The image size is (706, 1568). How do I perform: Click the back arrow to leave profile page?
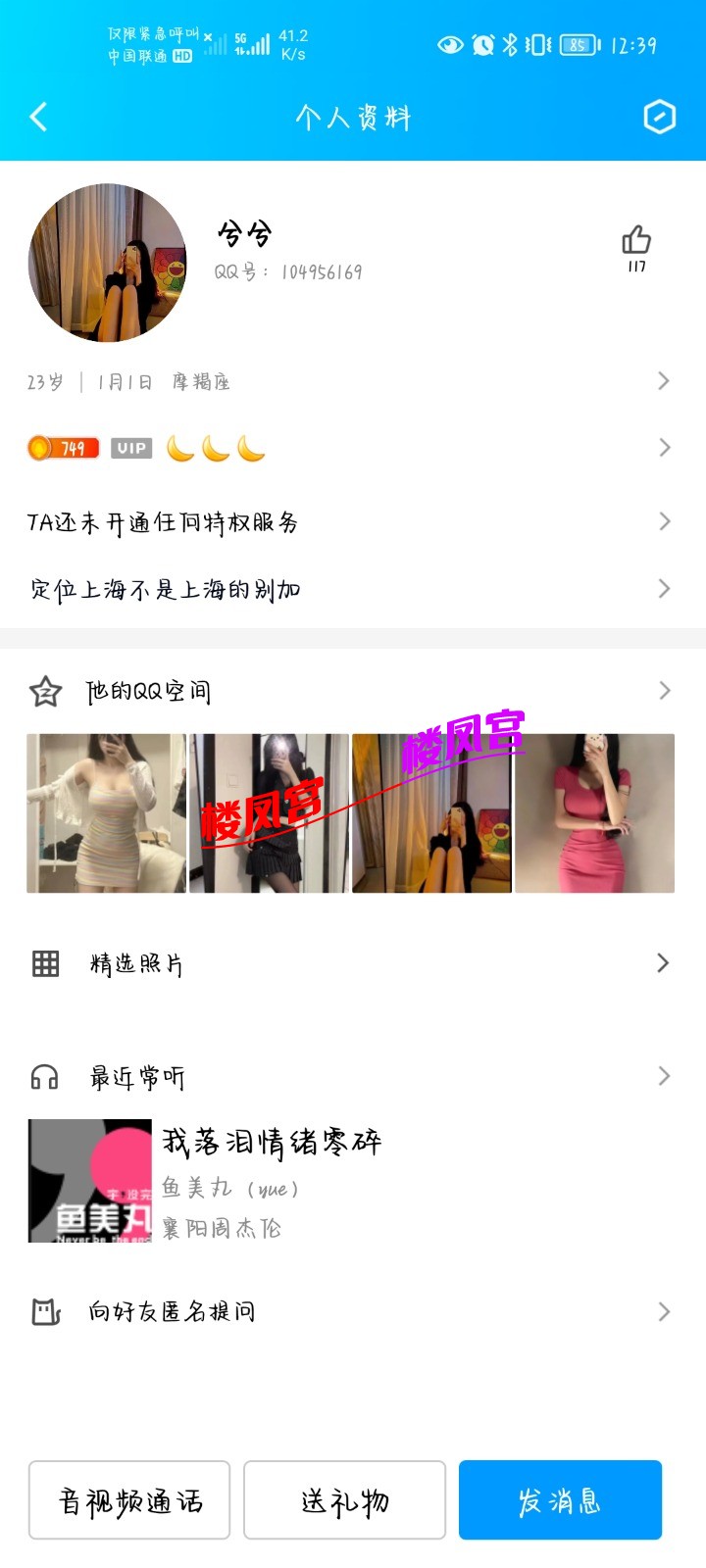[x=39, y=117]
